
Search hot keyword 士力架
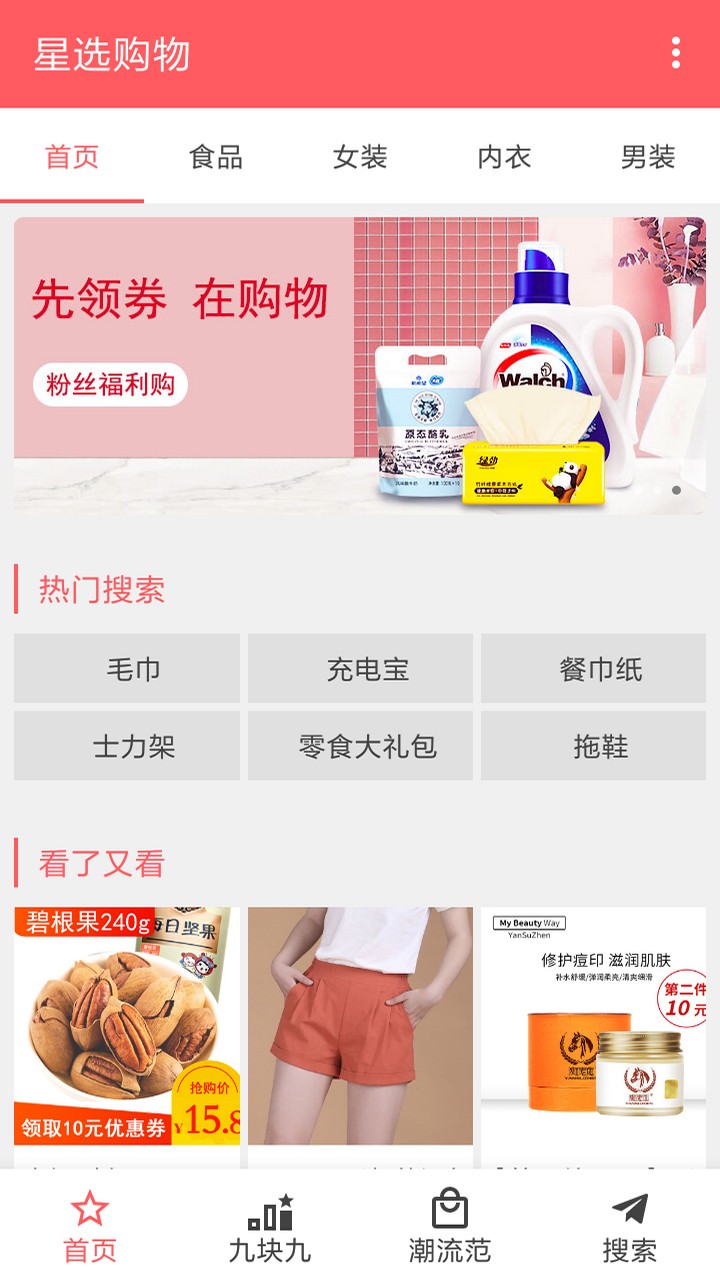pos(127,746)
